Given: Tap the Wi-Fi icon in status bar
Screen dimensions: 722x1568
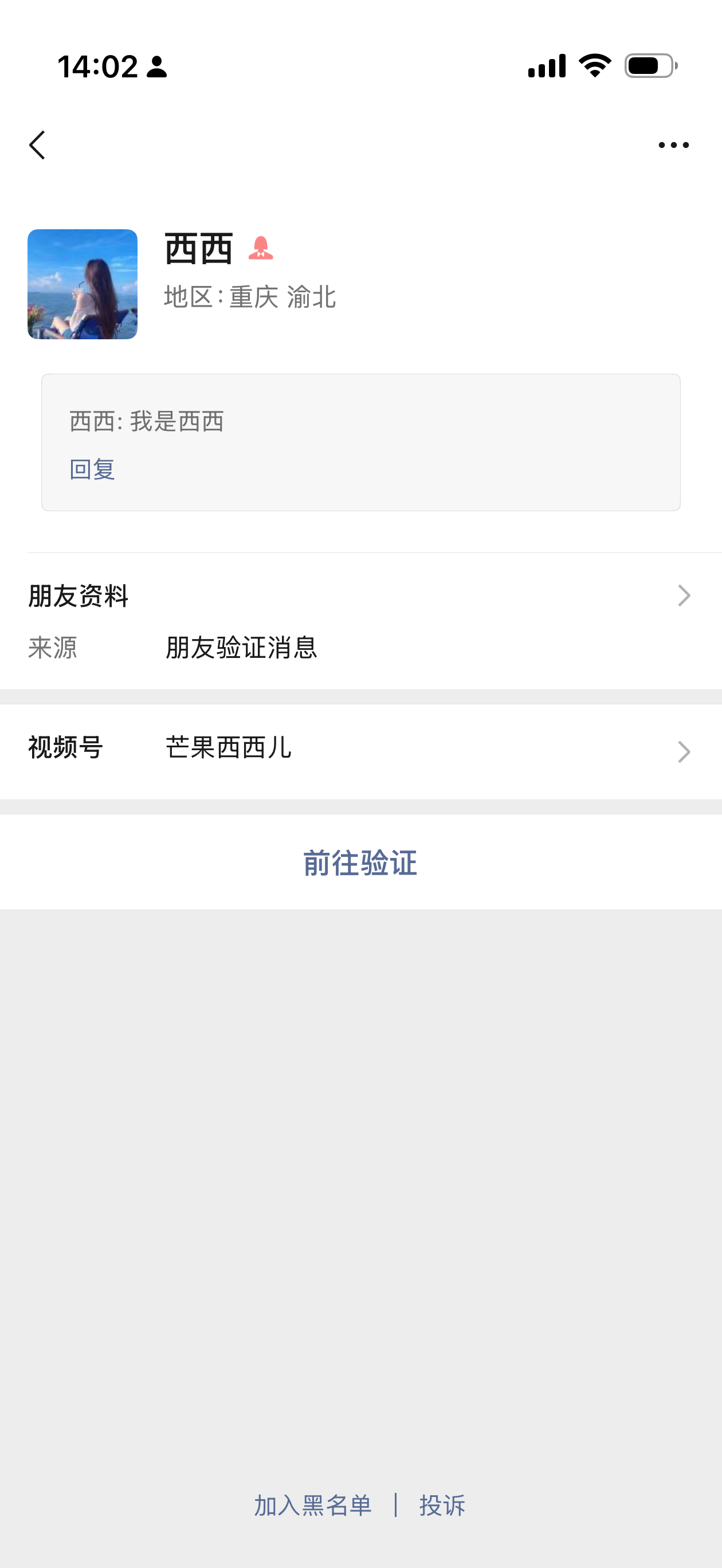Looking at the screenshot, I should click(x=593, y=67).
